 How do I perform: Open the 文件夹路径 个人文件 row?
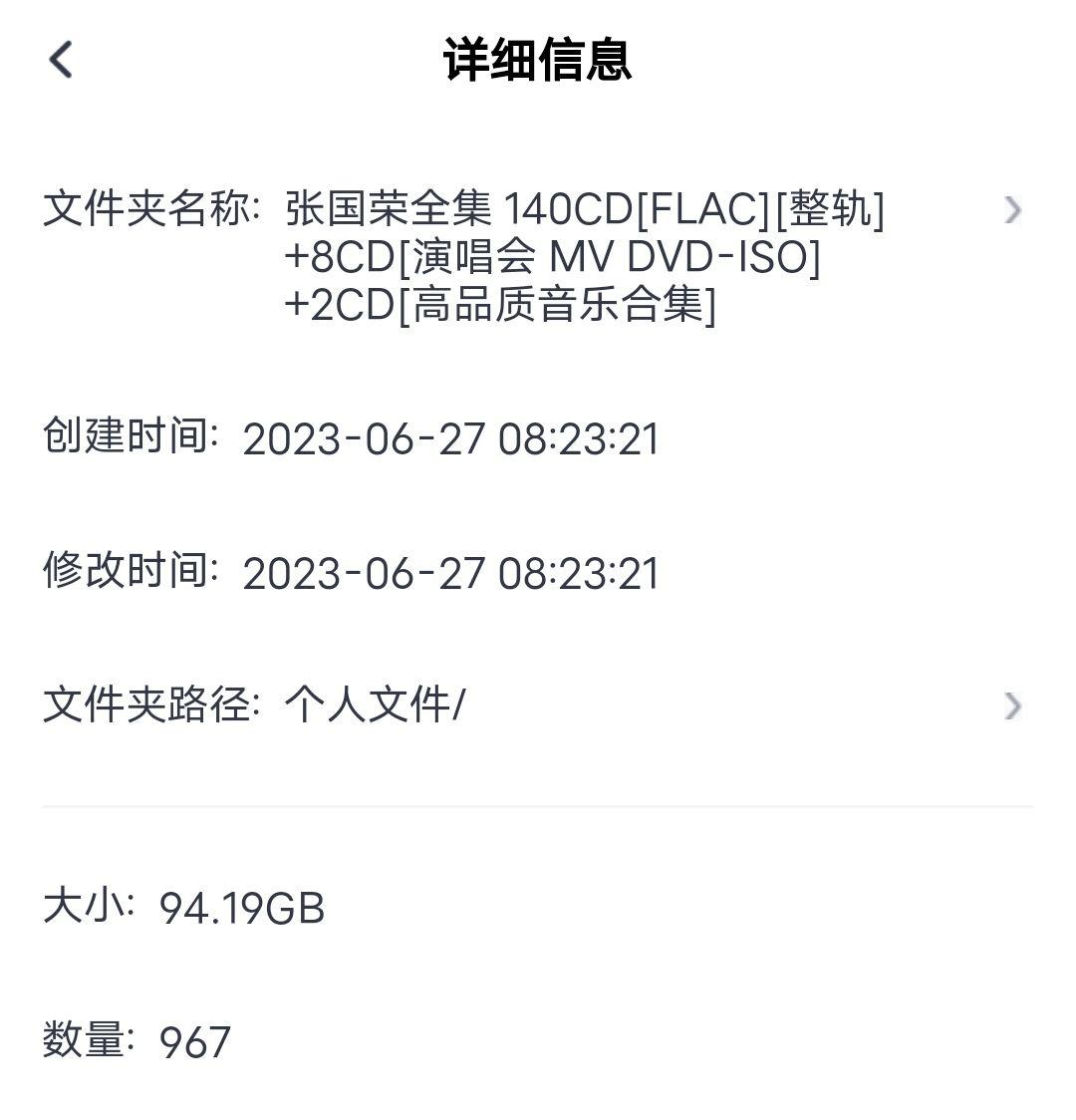pos(1012,706)
